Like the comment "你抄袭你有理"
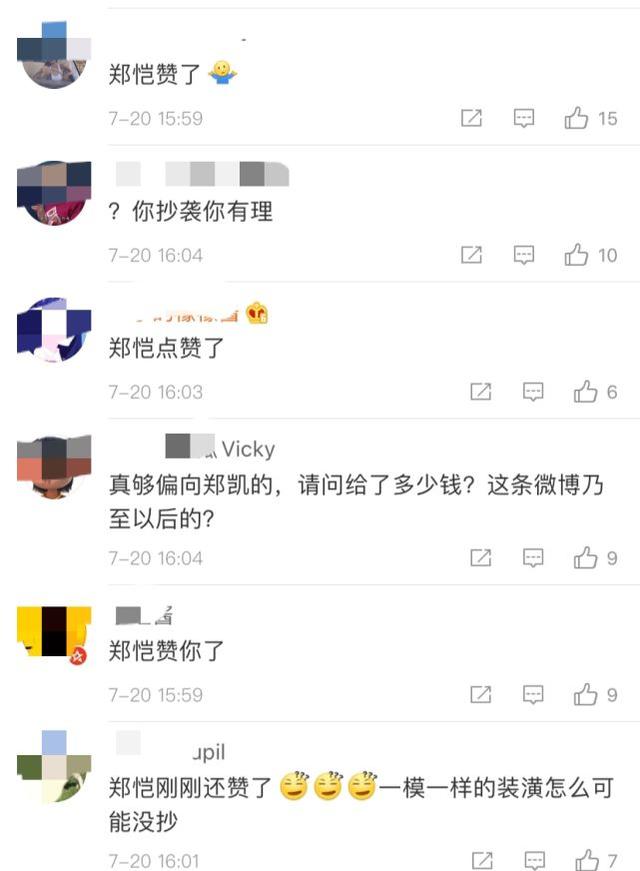Screen dimensions: 640x871 [576, 256]
